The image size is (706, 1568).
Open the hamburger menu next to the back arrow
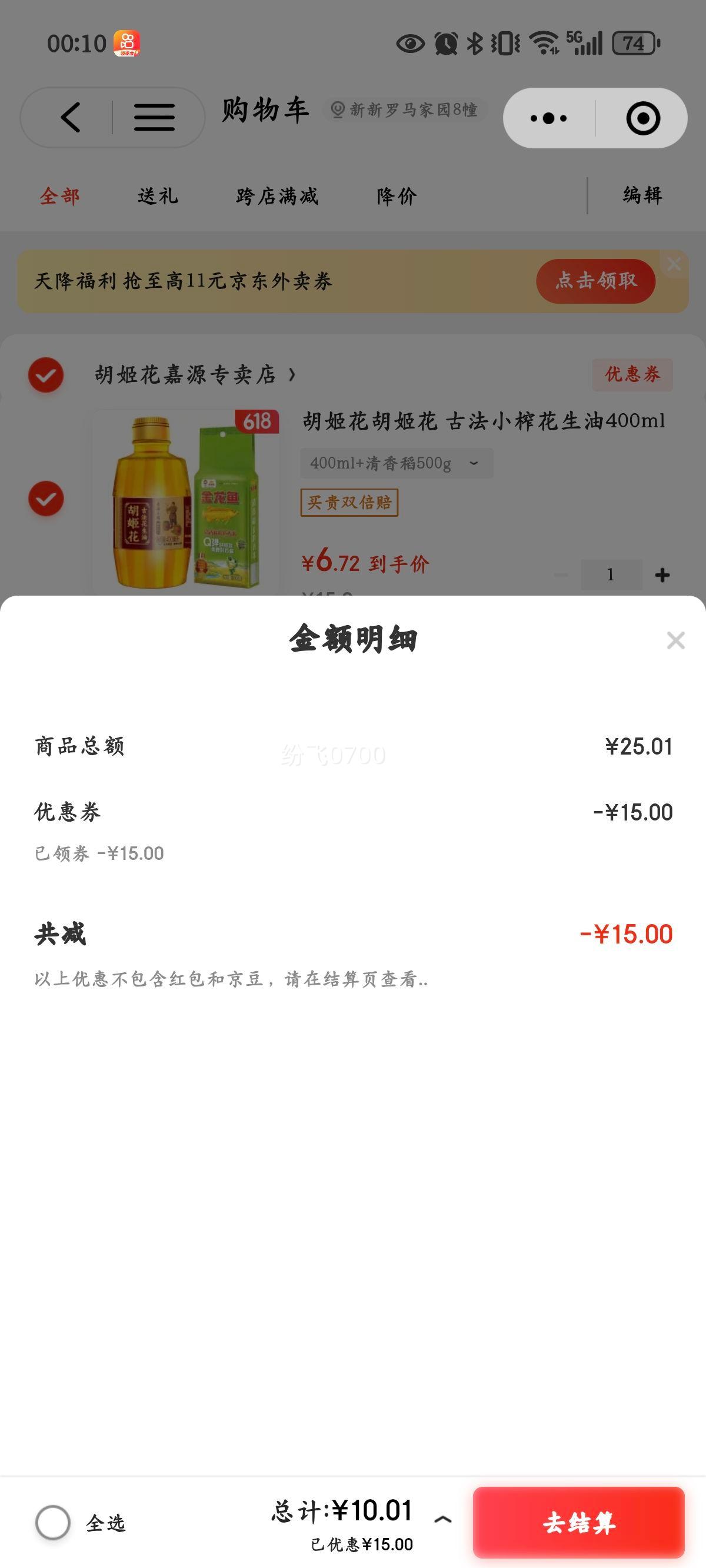[x=155, y=118]
